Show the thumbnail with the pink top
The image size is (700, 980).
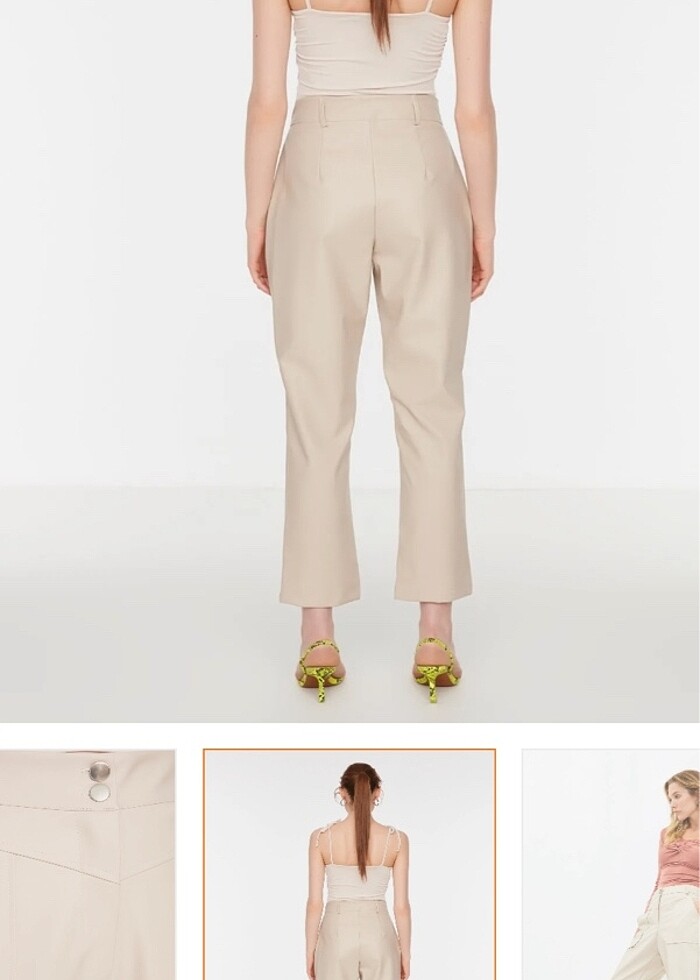pyautogui.click(x=611, y=865)
